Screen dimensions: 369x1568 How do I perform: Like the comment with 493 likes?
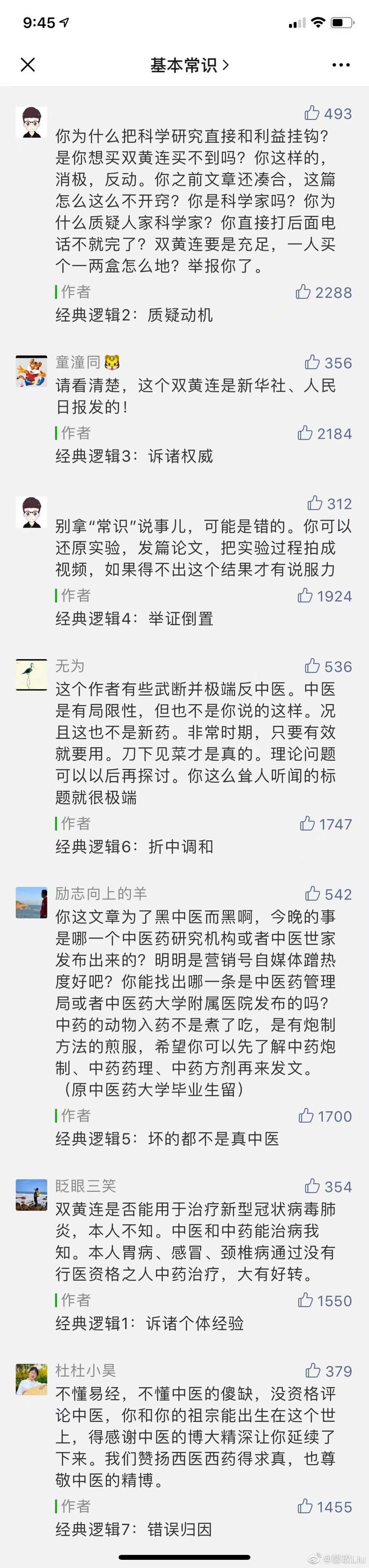point(312,113)
